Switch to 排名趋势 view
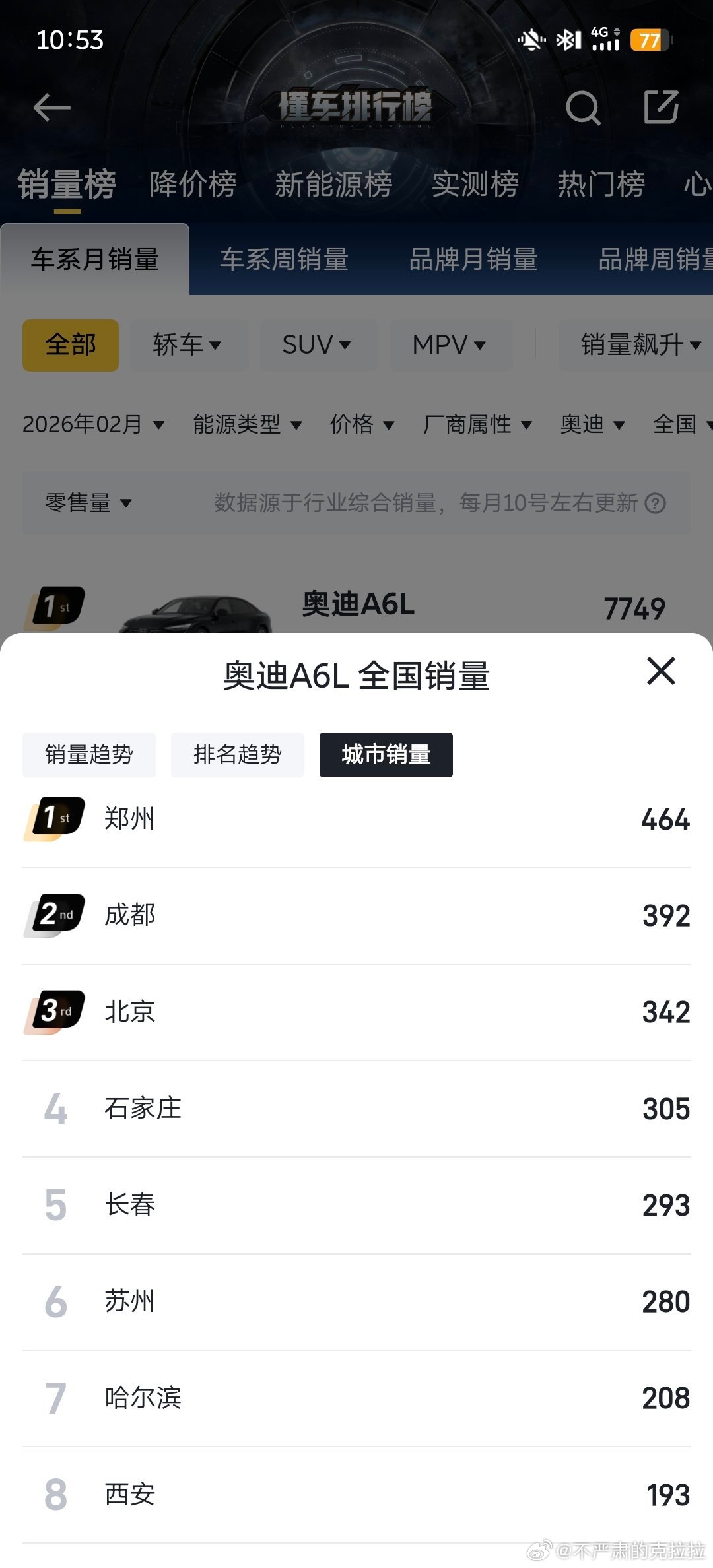 click(238, 754)
